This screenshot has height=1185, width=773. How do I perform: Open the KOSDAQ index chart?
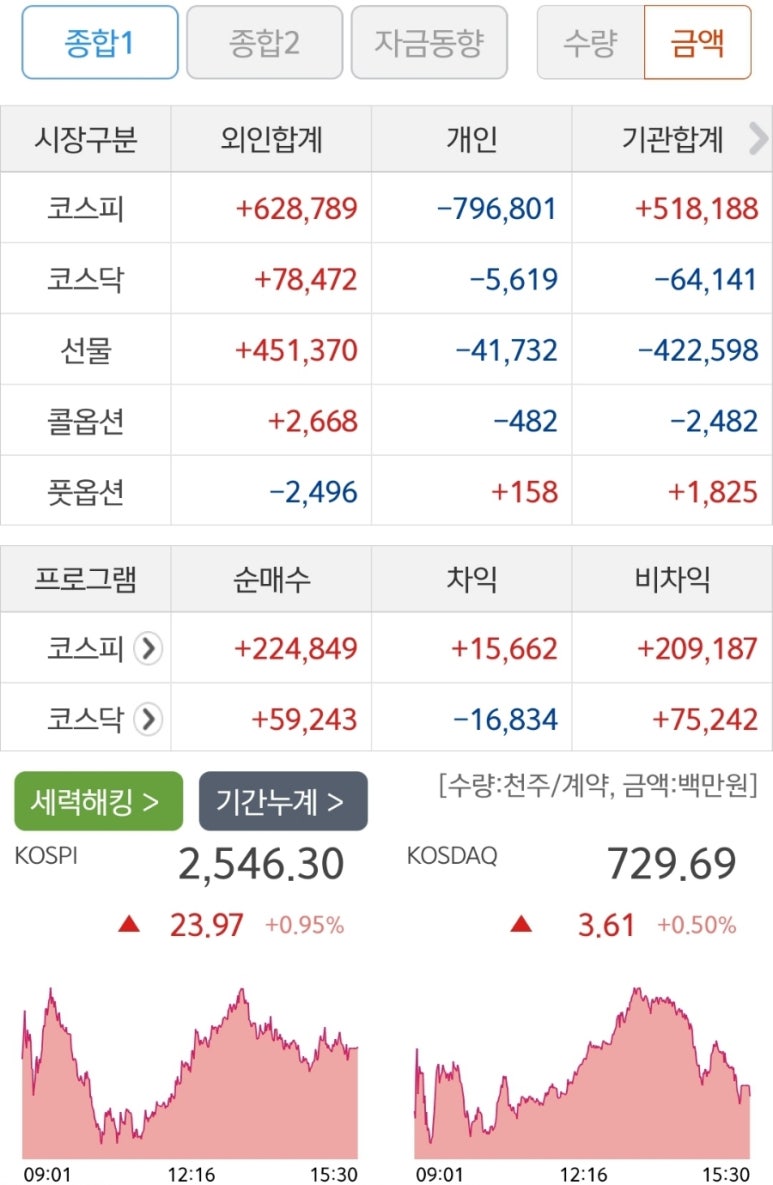[x=582, y=1070]
